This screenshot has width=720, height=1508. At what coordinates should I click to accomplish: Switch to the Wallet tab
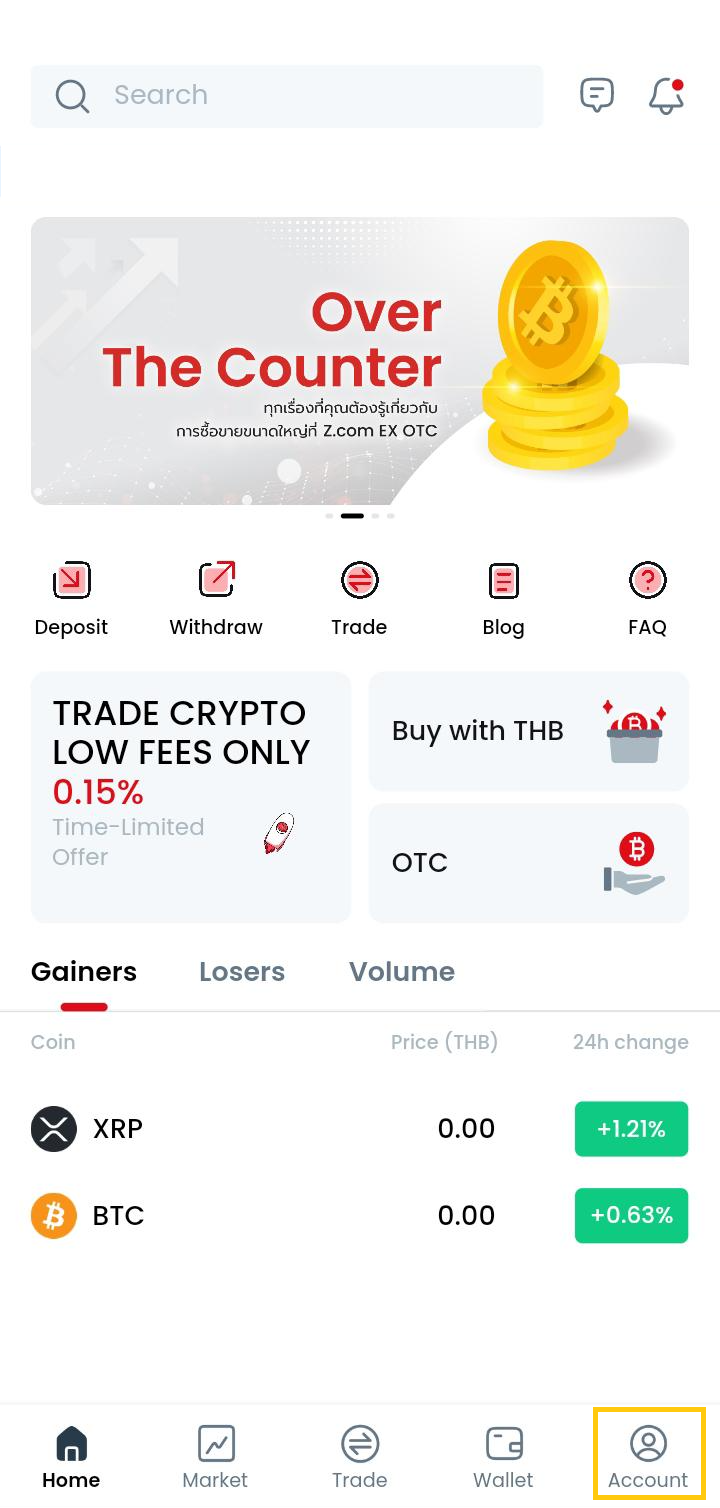coord(504,1457)
